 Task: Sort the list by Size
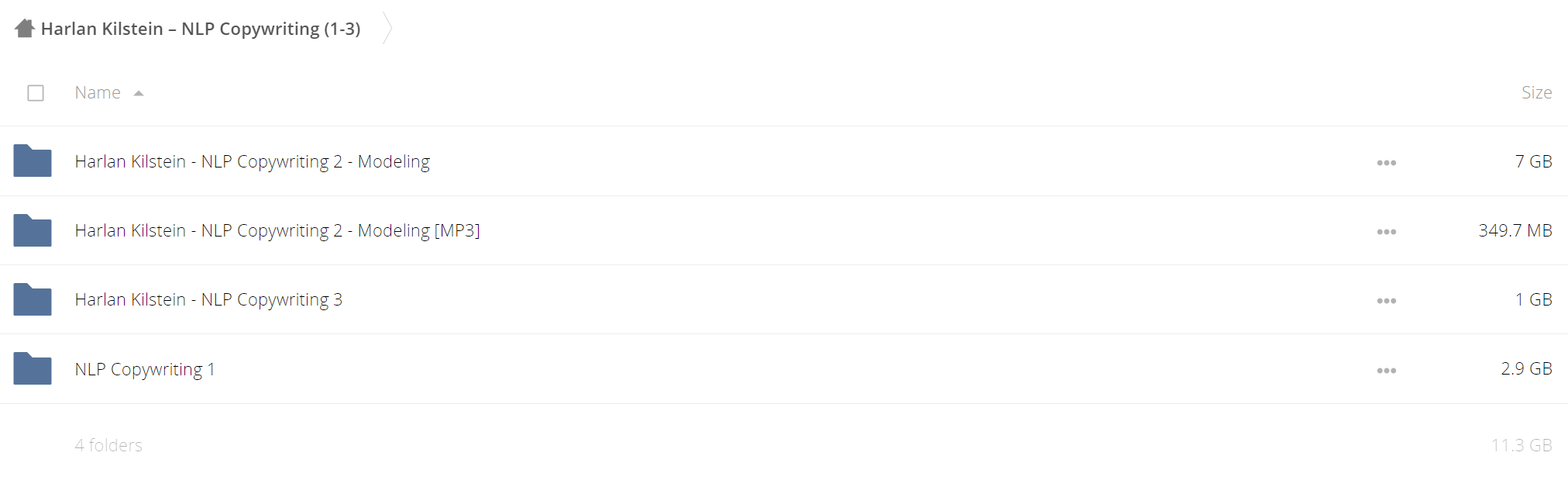[1535, 93]
